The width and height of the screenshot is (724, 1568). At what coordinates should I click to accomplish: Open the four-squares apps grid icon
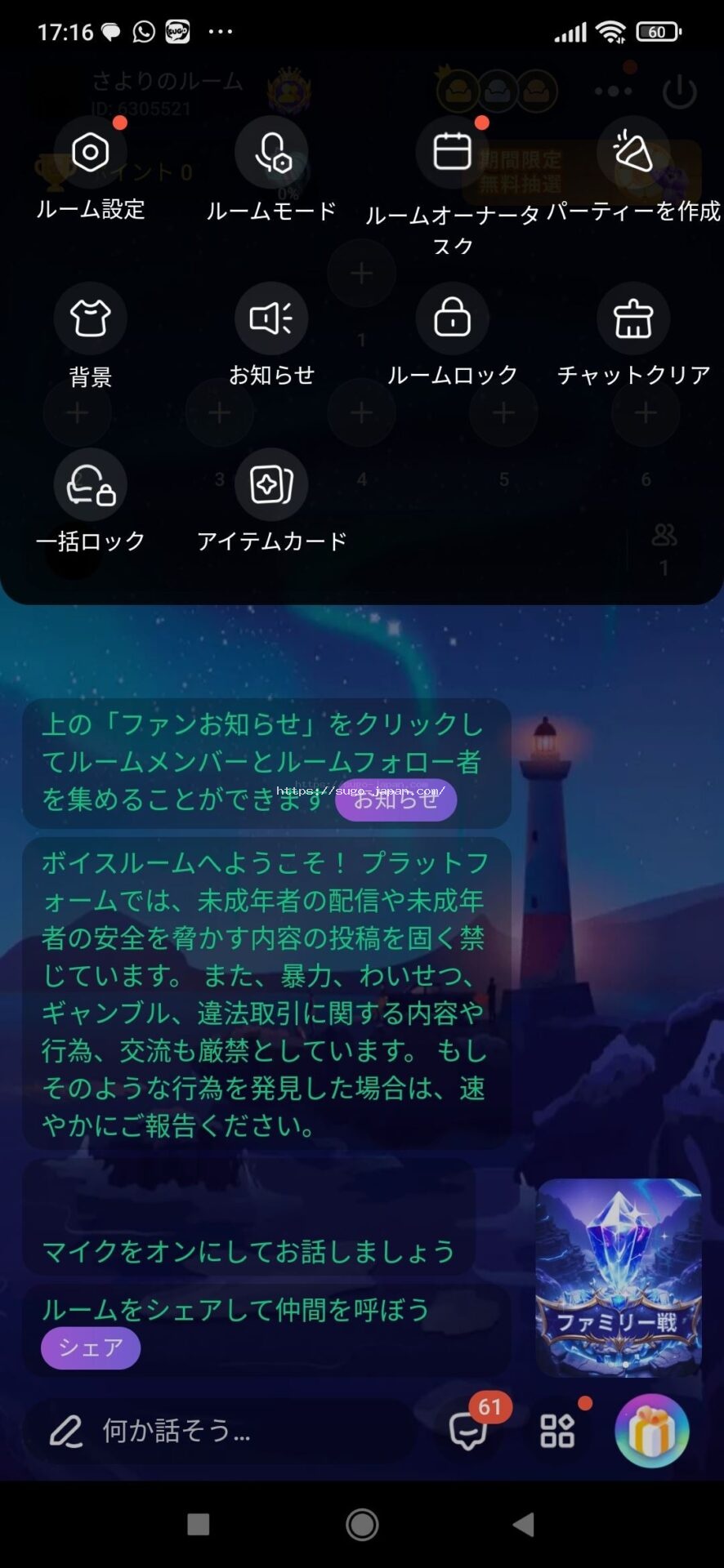pos(557,1431)
